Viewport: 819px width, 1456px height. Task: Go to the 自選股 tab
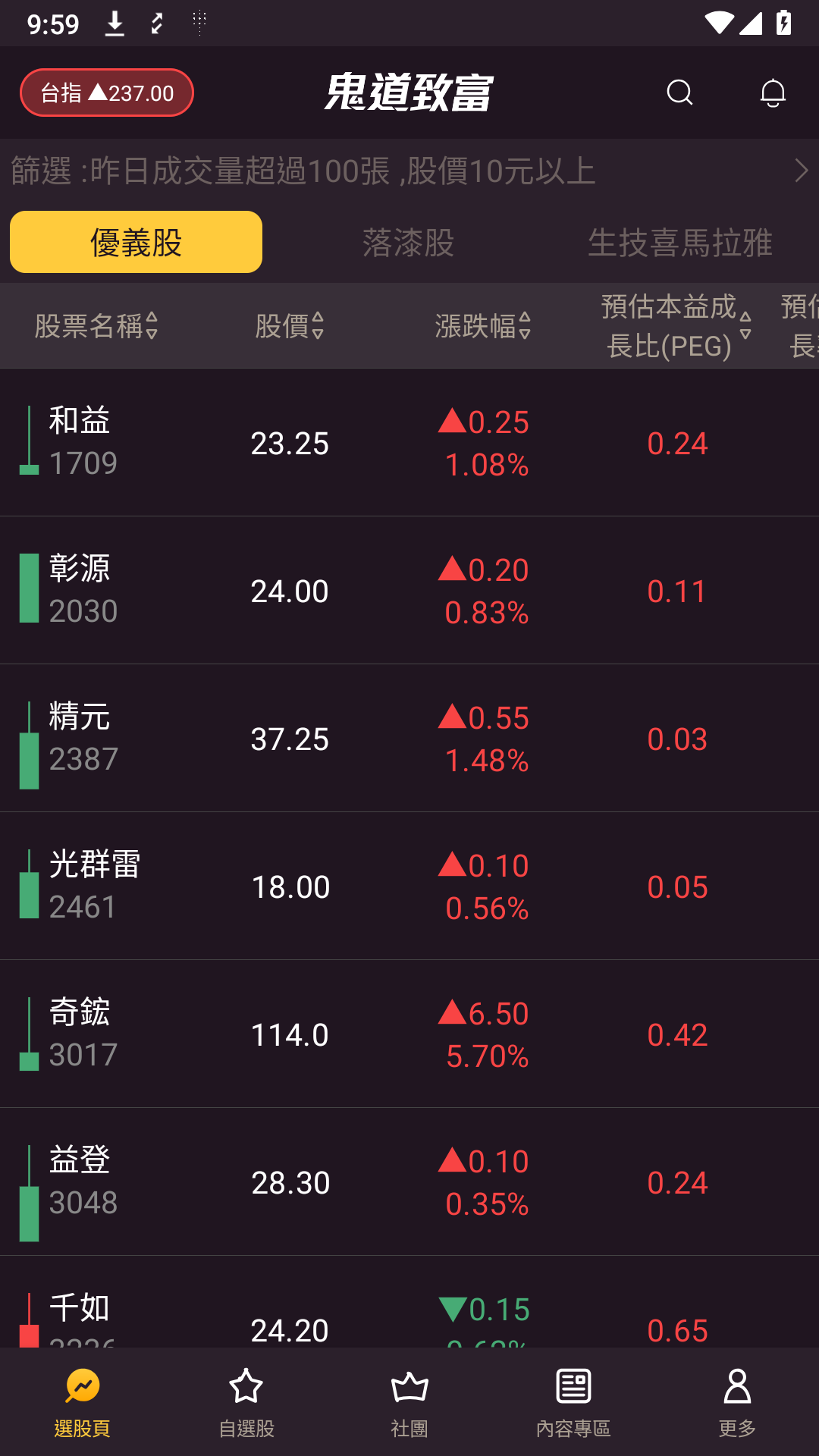click(x=246, y=1403)
